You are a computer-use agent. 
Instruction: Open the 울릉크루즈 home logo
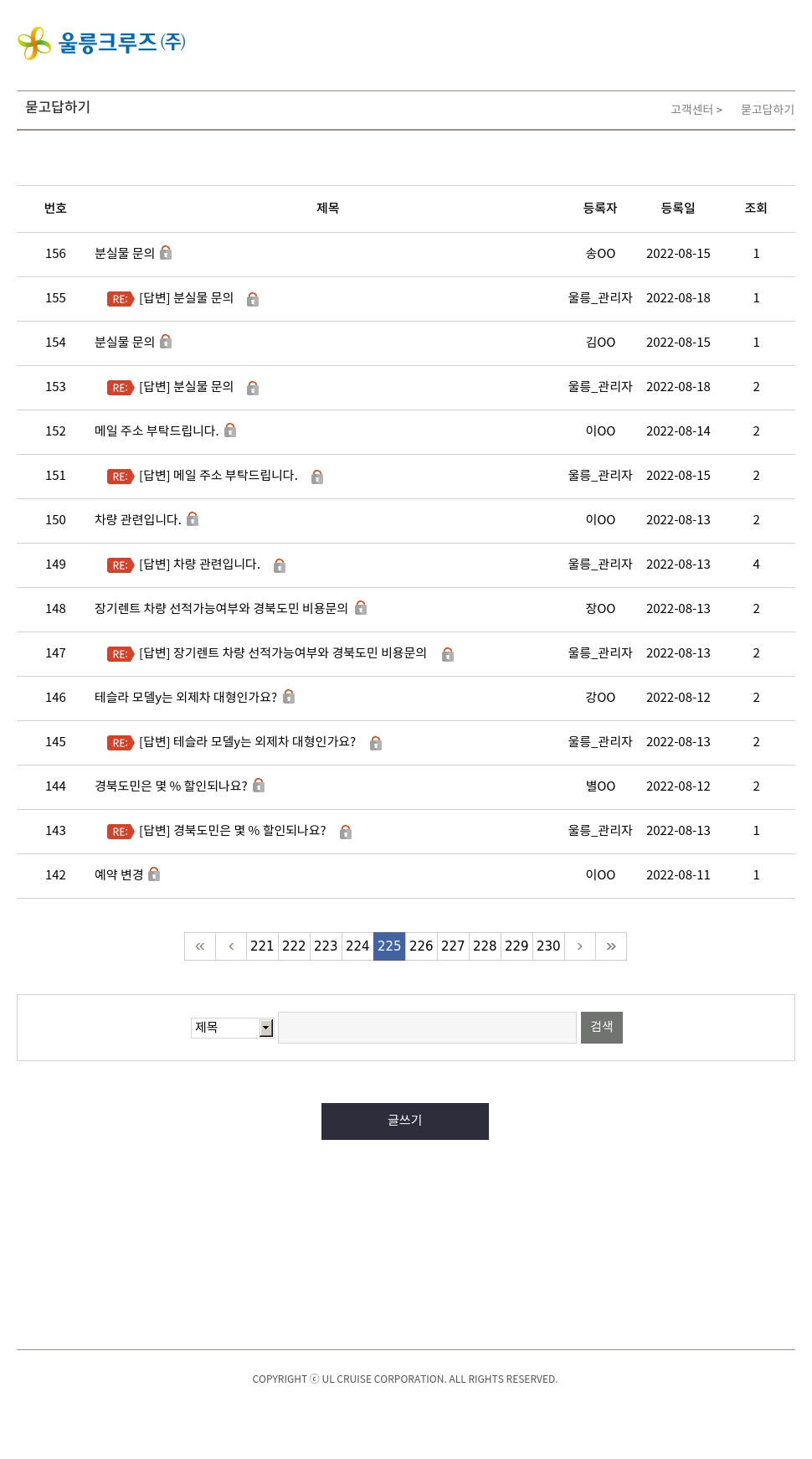(101, 42)
